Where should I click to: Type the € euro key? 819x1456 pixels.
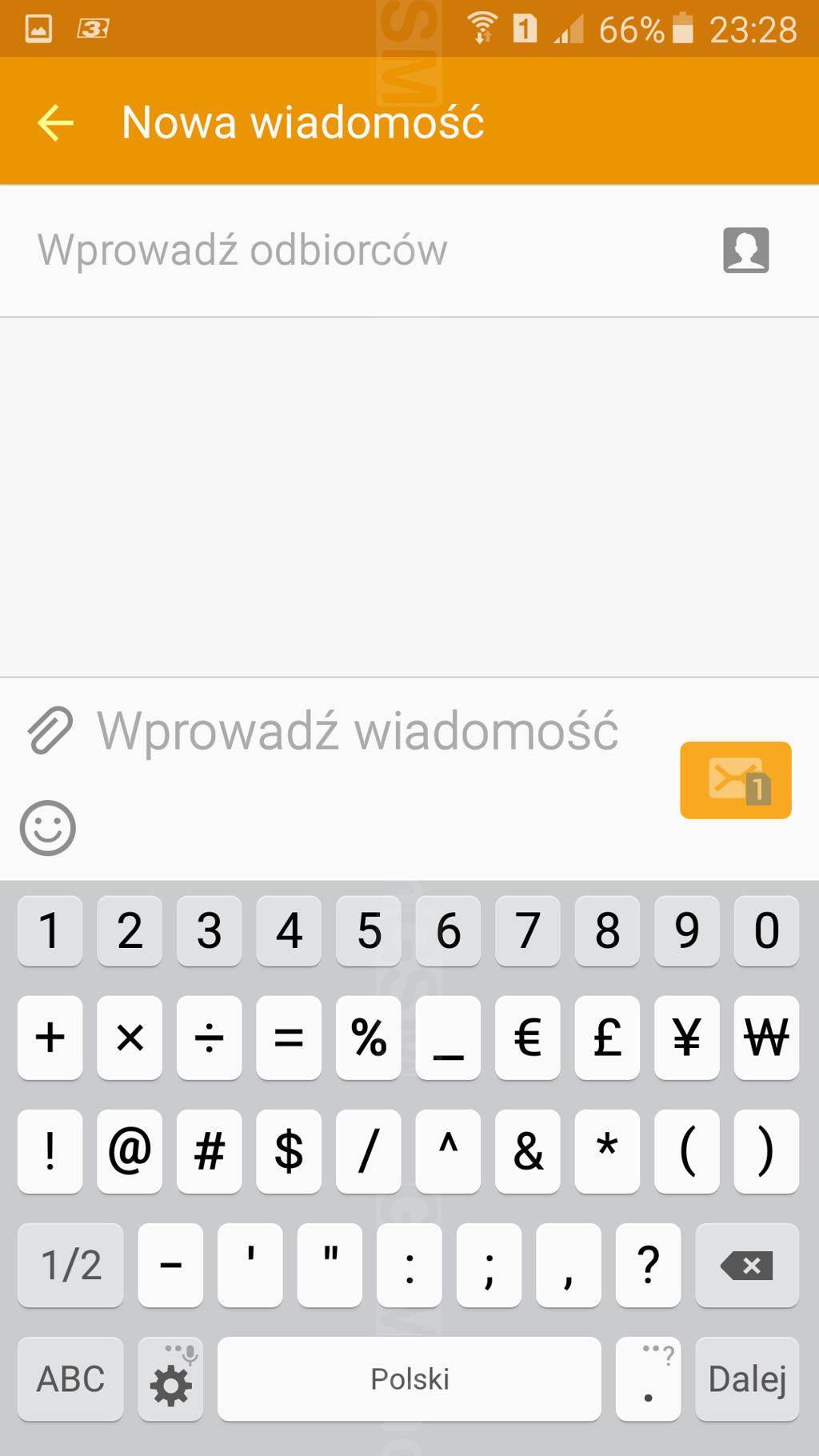click(x=528, y=1038)
